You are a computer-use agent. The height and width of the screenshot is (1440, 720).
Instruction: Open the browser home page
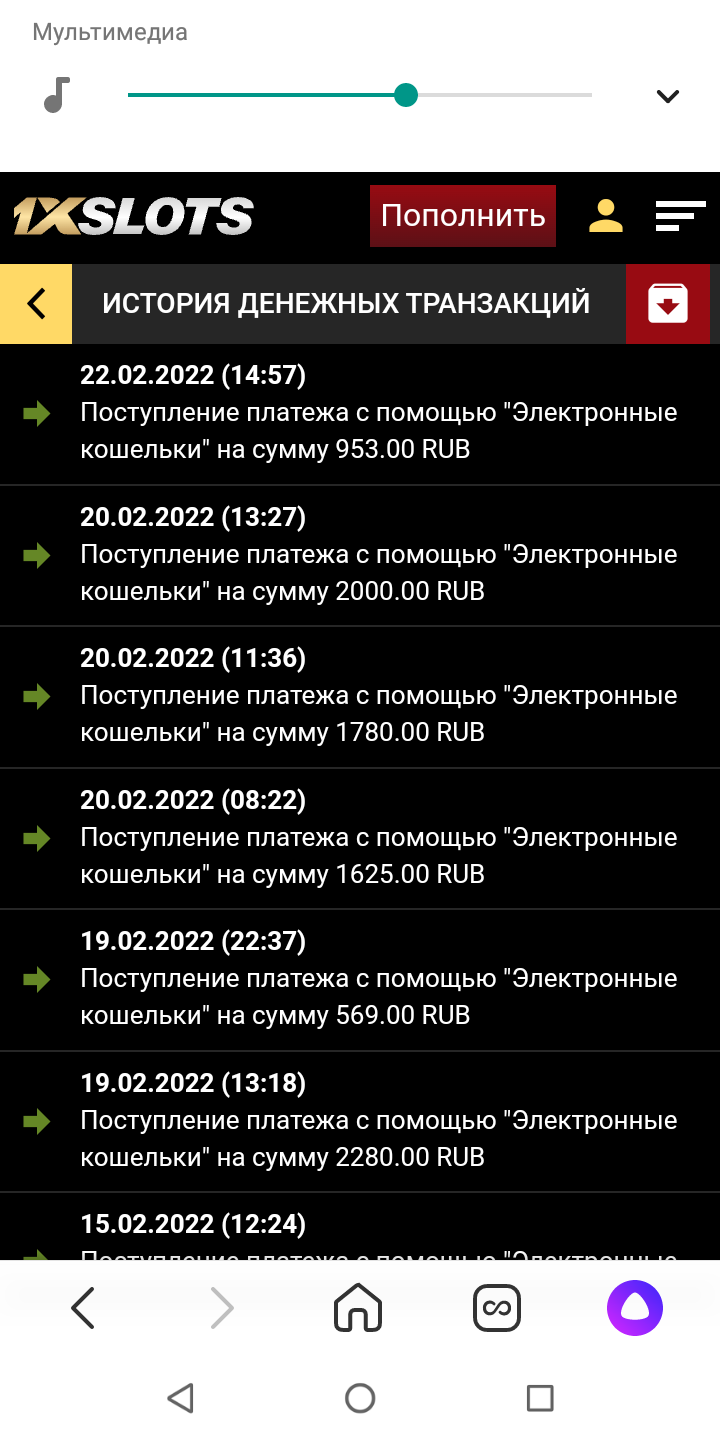(358, 1307)
